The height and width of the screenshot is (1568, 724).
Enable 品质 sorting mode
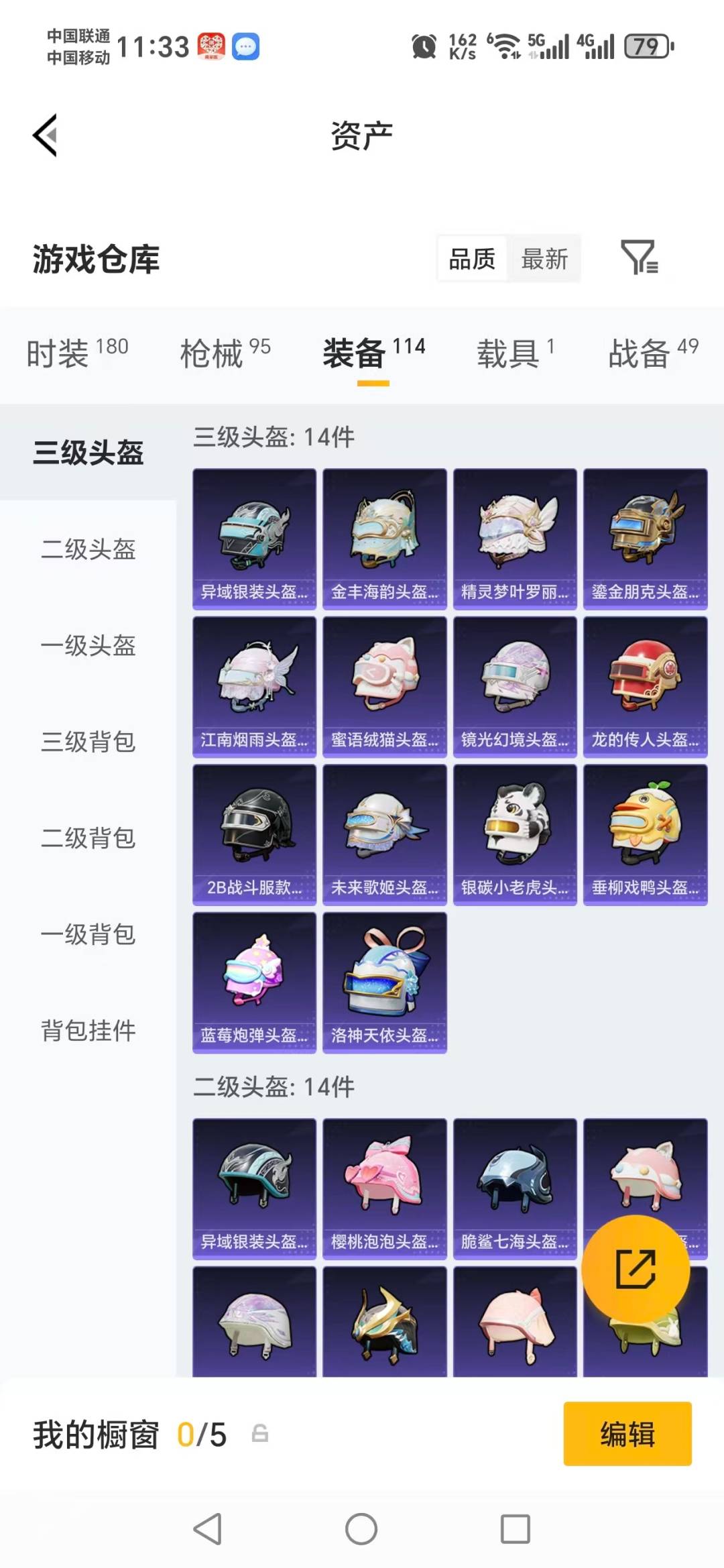pos(471,259)
